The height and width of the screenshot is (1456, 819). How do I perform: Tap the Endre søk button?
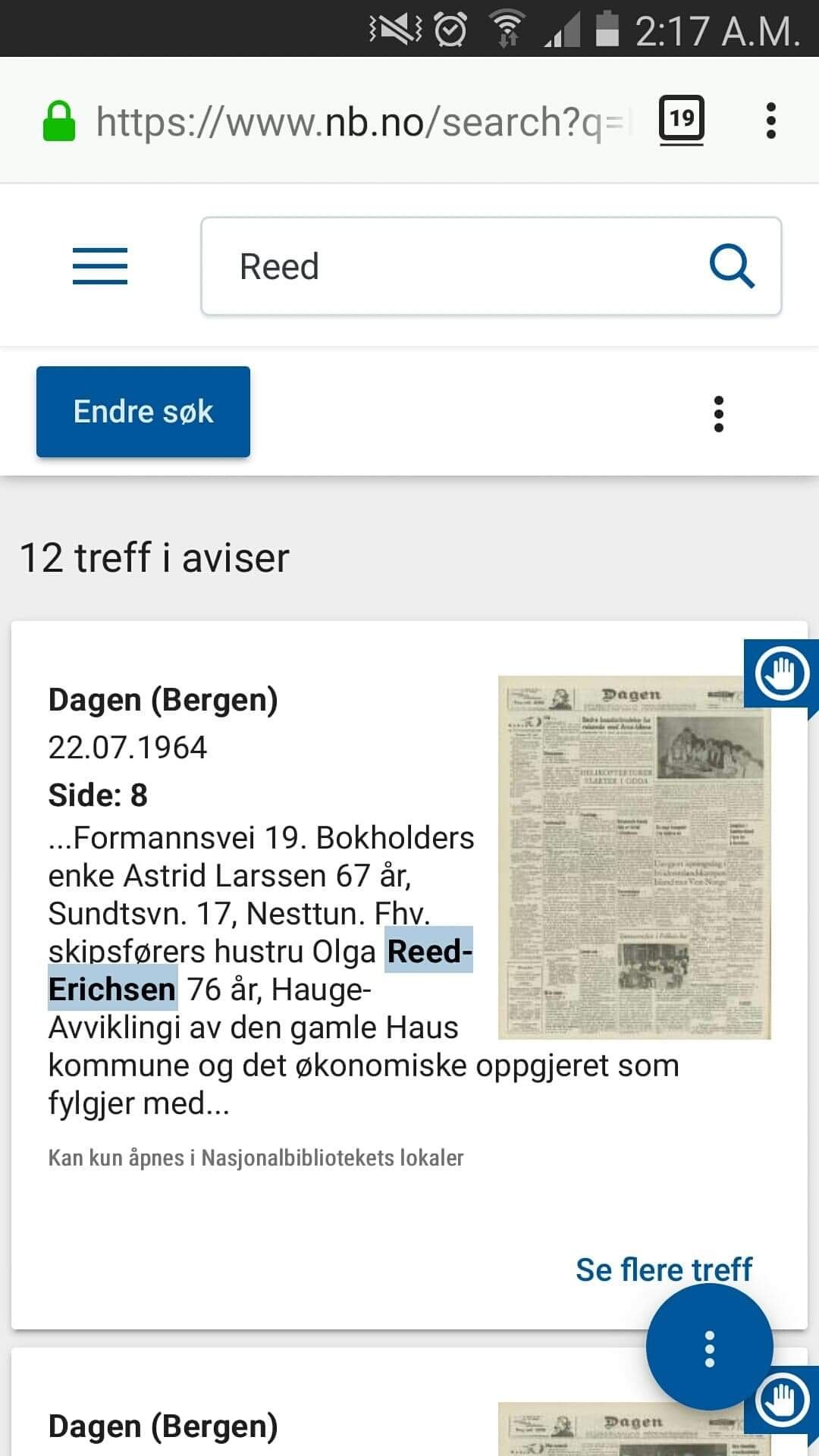143,412
